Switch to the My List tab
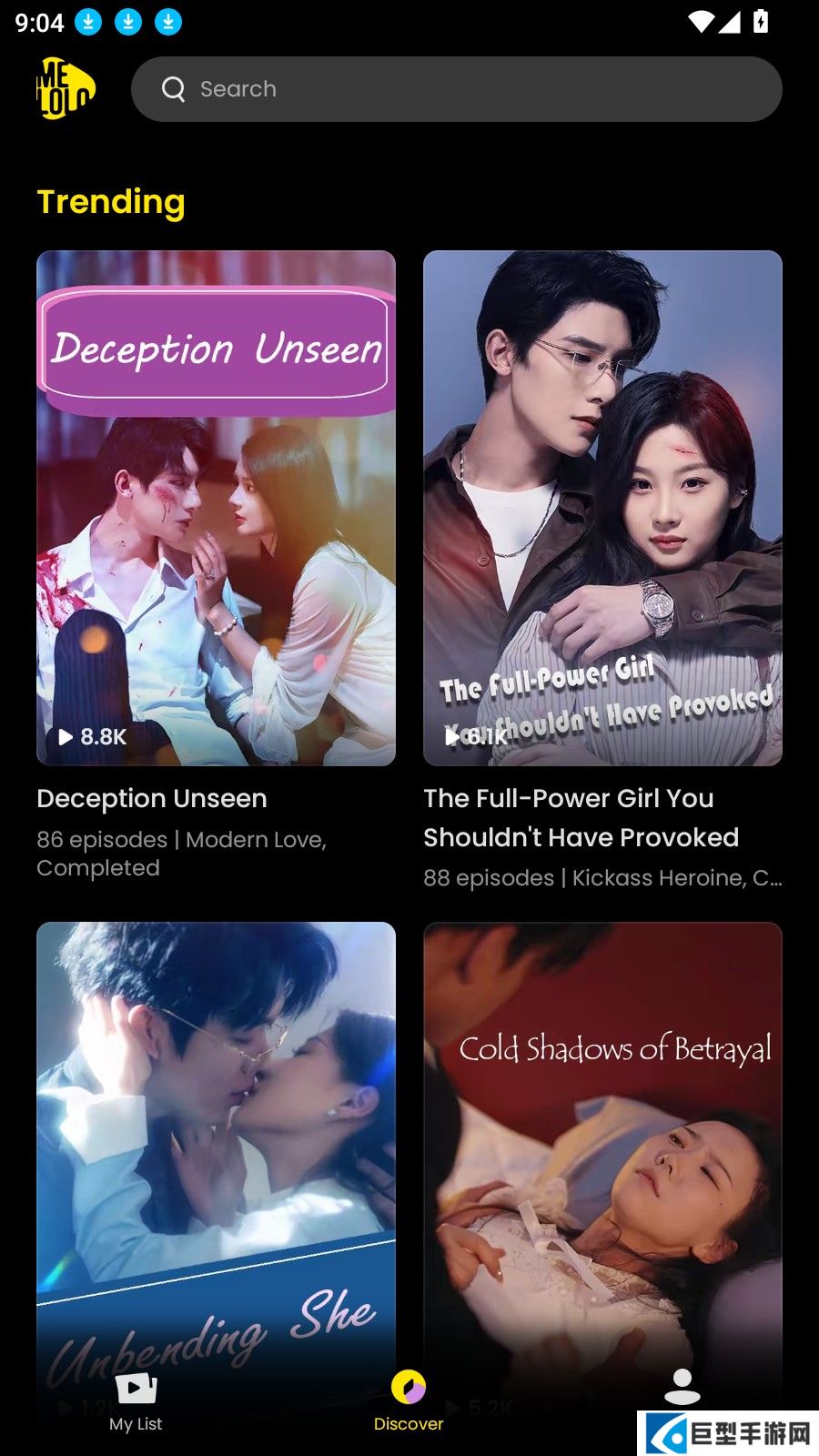 [x=136, y=1400]
